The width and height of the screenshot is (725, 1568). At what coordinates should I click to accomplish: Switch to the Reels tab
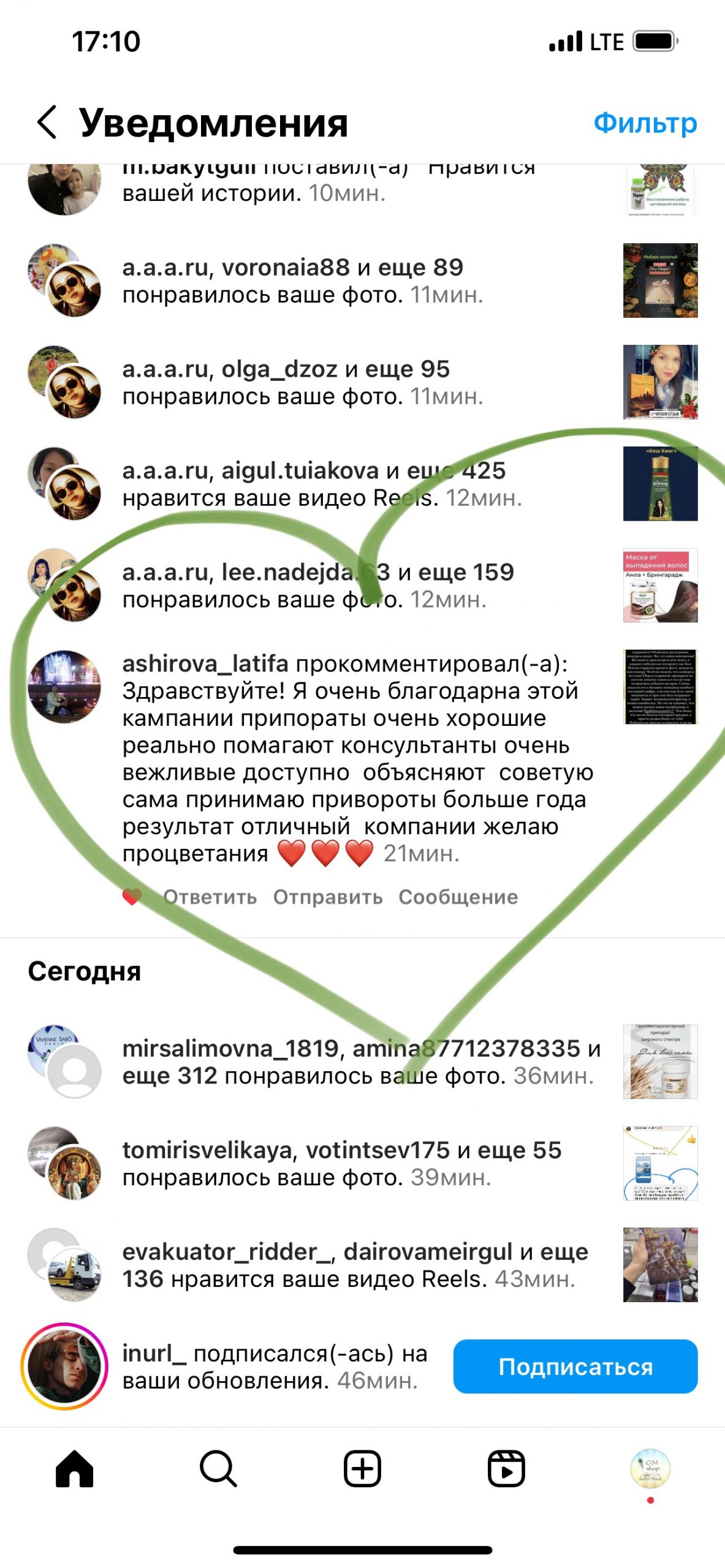coord(506,1469)
